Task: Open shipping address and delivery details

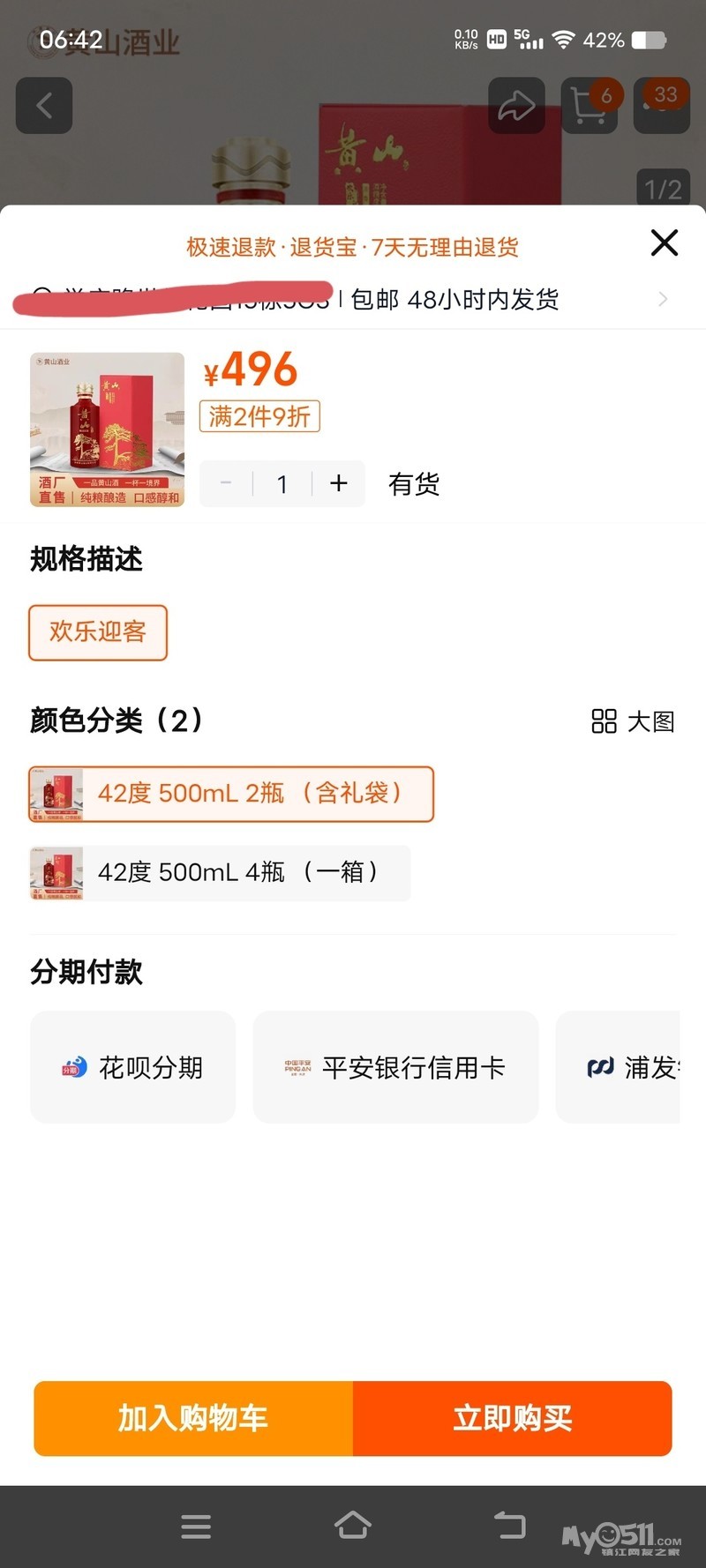Action: tap(662, 300)
